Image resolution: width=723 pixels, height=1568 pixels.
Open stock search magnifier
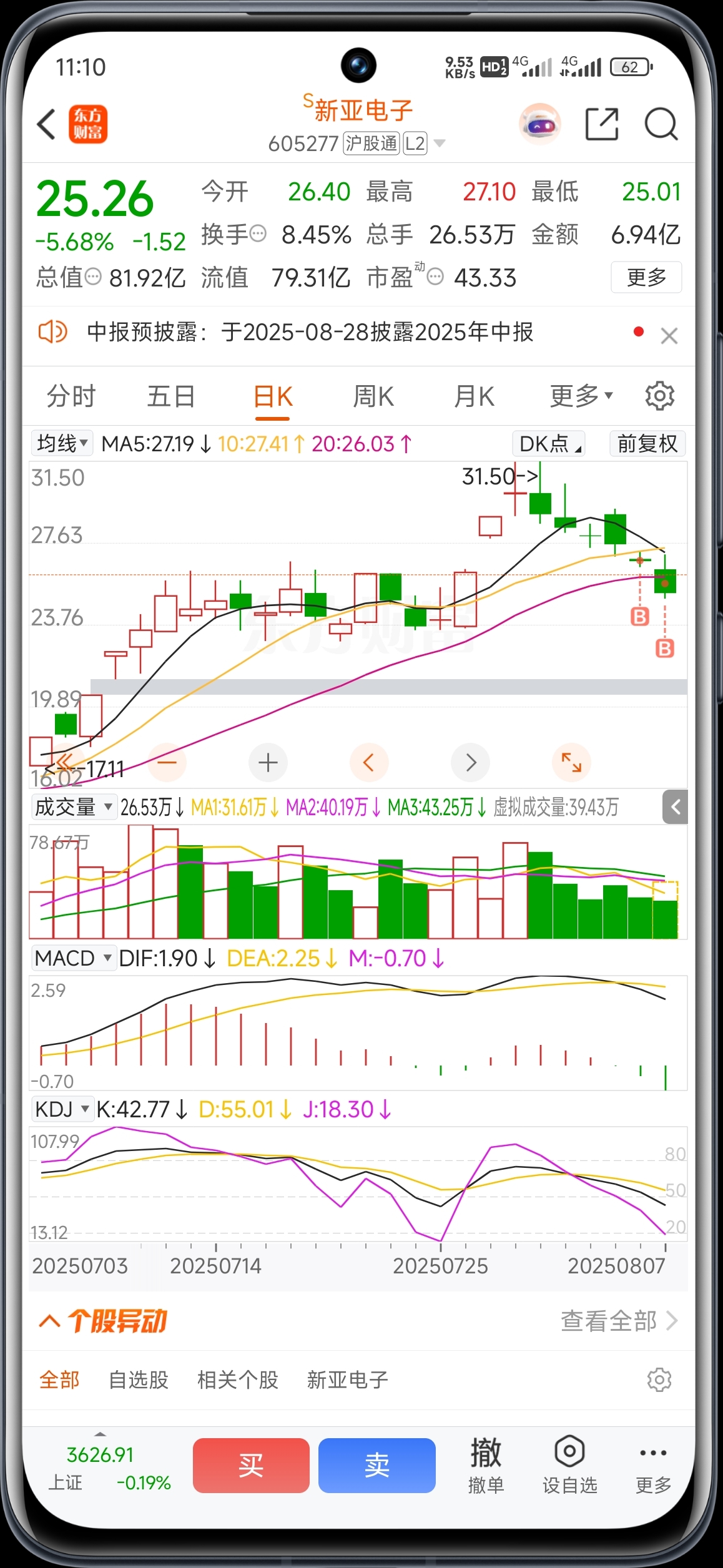660,124
